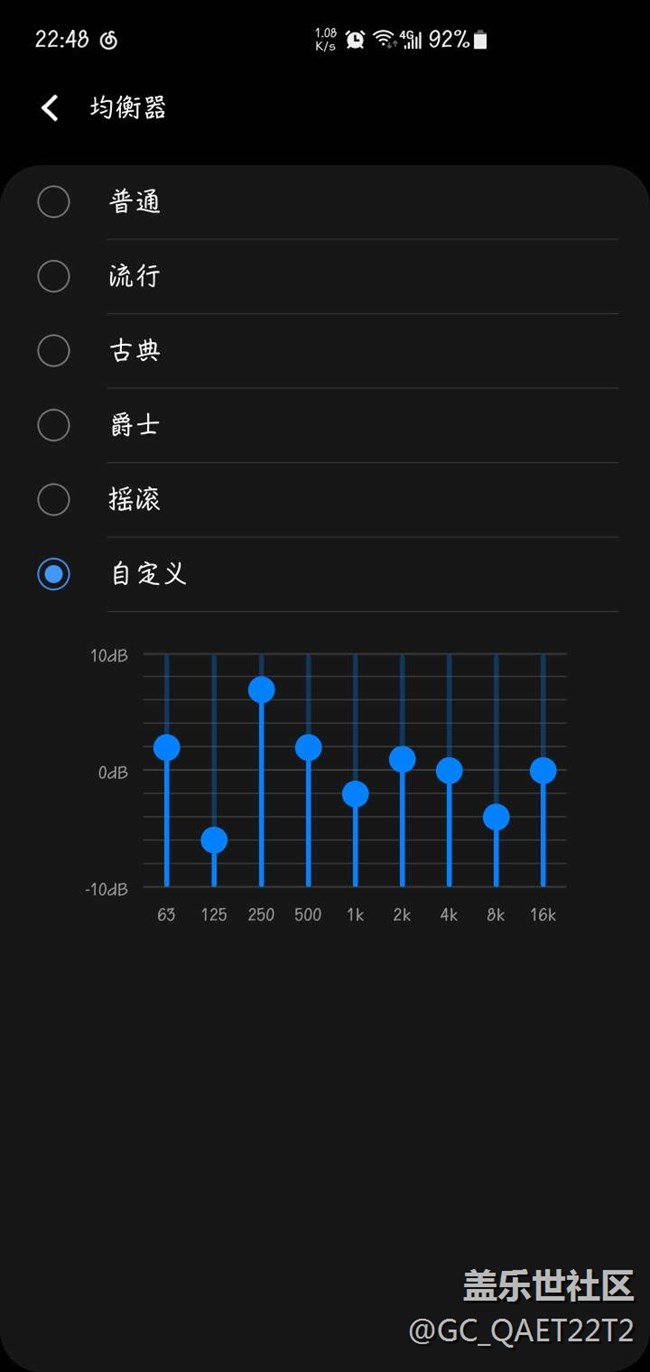Adjust the 1k band slider
650x1372 pixels.
(355, 794)
